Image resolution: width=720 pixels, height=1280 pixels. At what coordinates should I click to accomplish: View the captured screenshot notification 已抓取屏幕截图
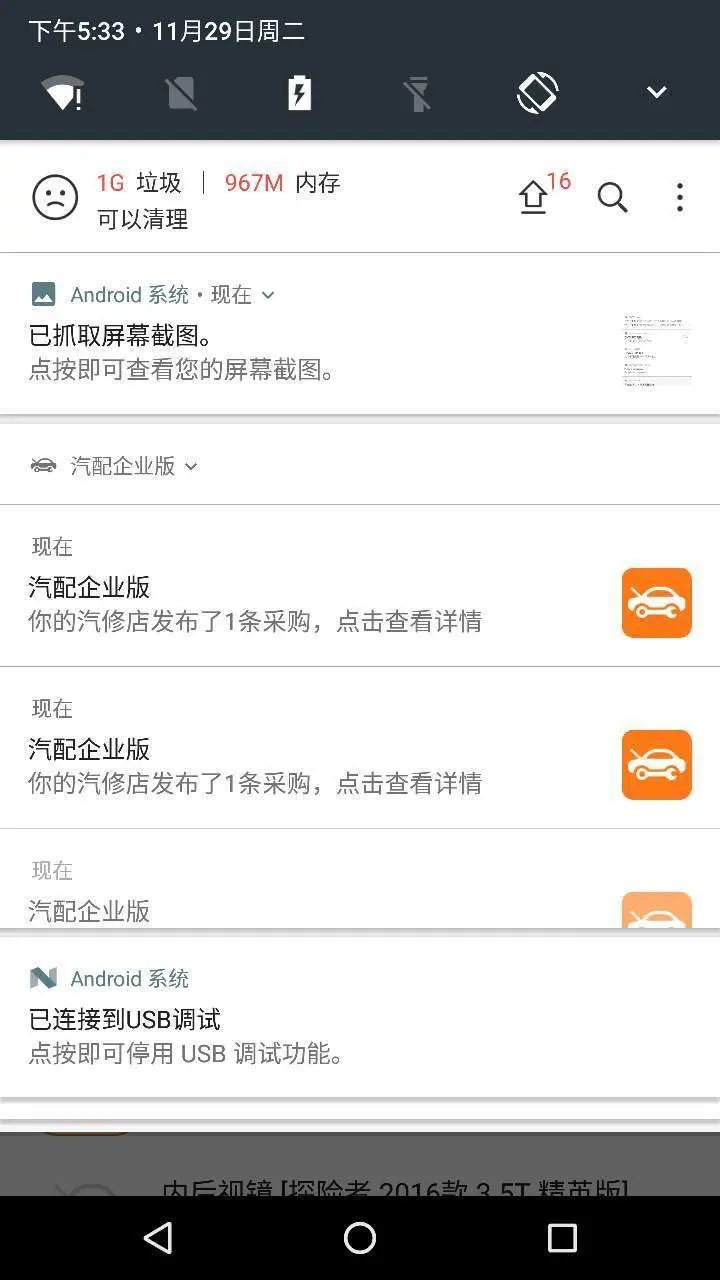tap(300, 352)
